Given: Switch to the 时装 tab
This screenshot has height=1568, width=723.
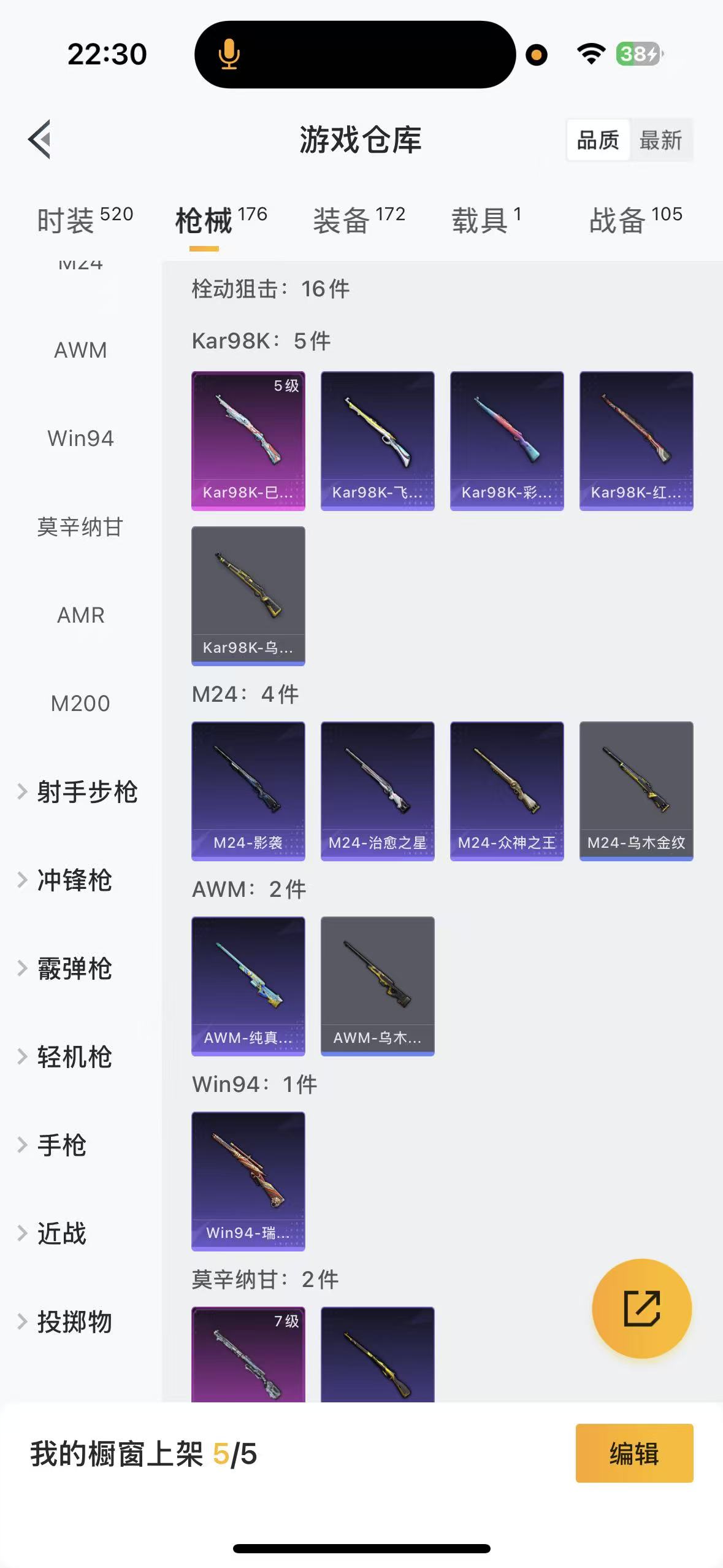Looking at the screenshot, I should (85, 220).
